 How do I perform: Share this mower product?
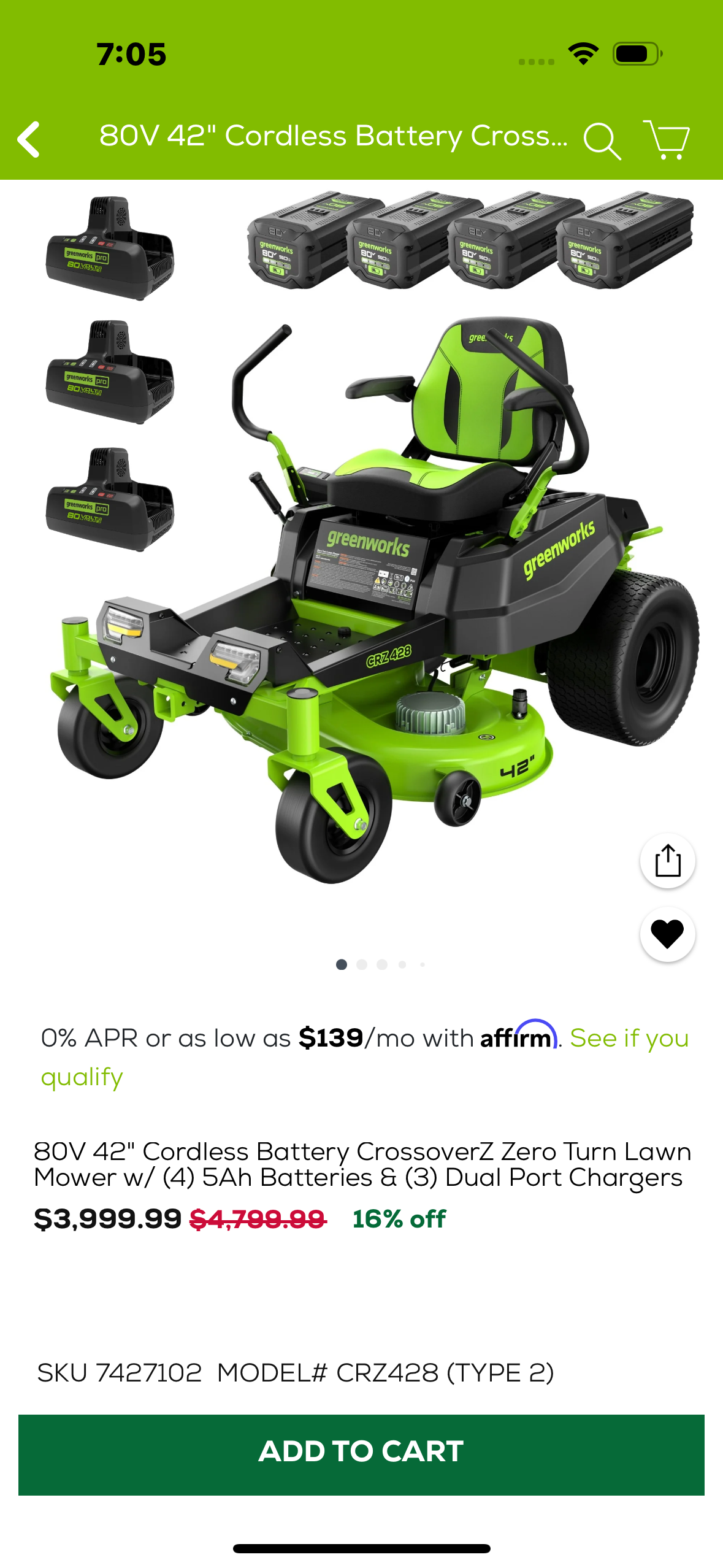pos(667,861)
